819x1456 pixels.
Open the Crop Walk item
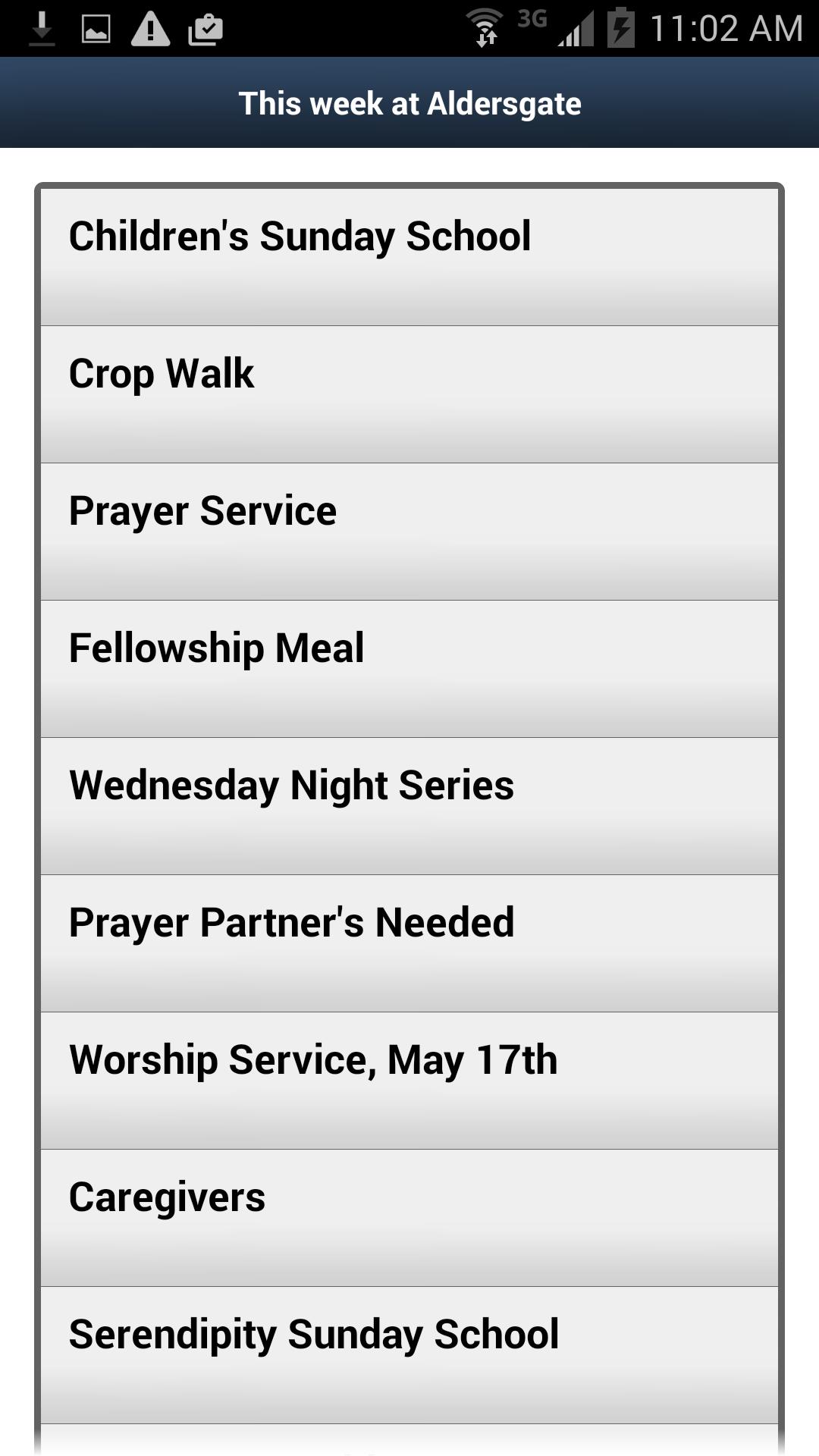click(409, 394)
